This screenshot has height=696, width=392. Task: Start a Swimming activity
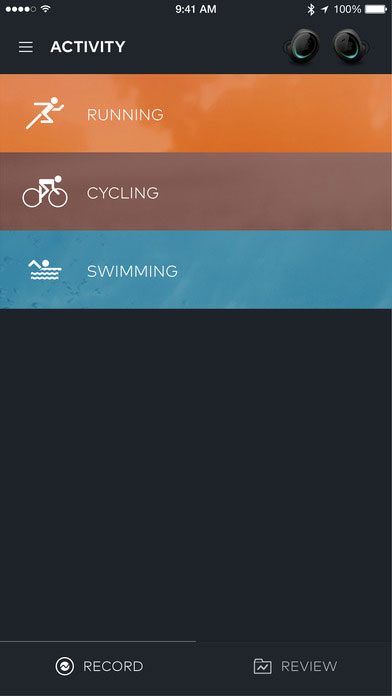(196, 270)
